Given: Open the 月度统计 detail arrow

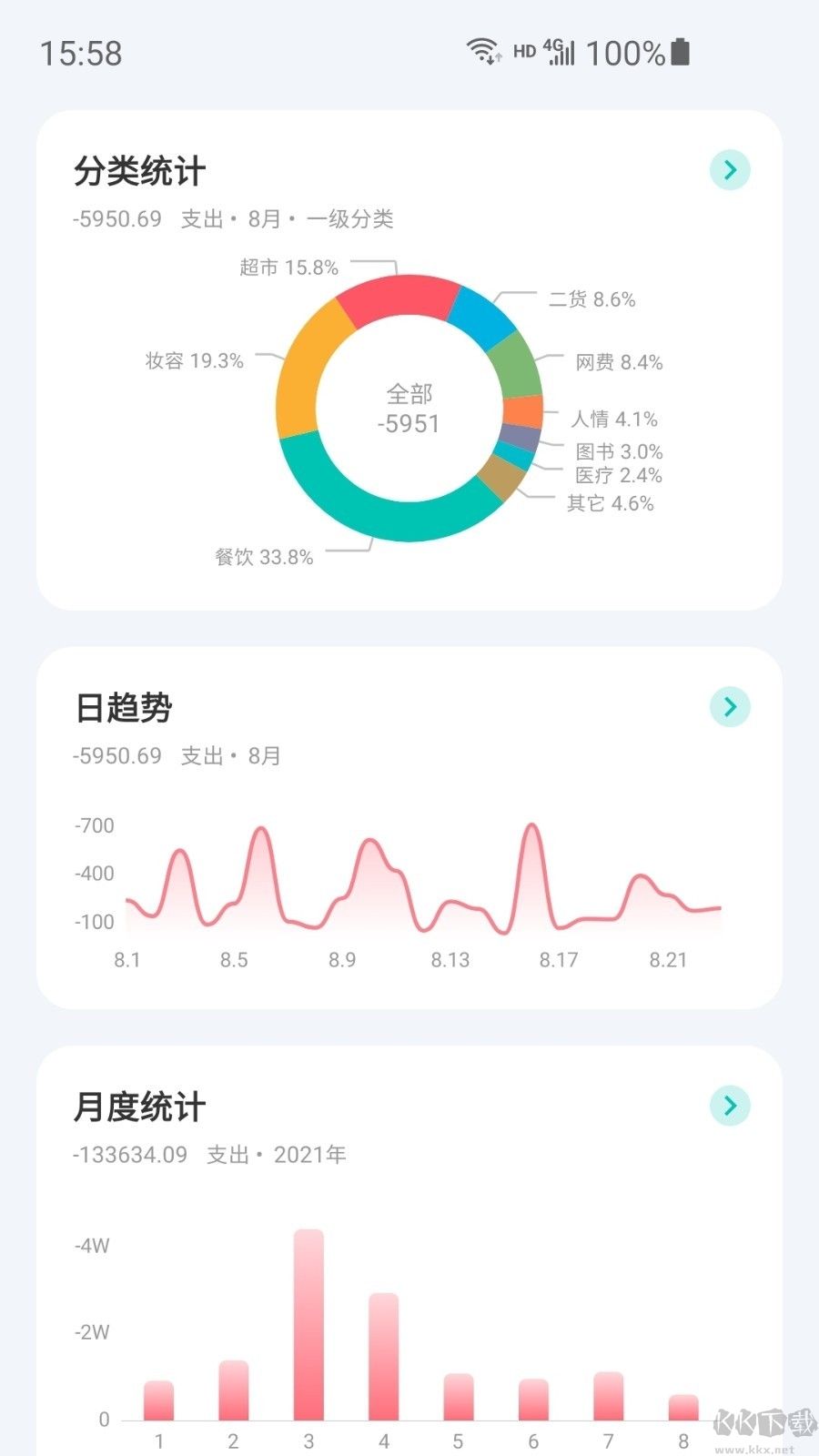Looking at the screenshot, I should [x=729, y=1106].
